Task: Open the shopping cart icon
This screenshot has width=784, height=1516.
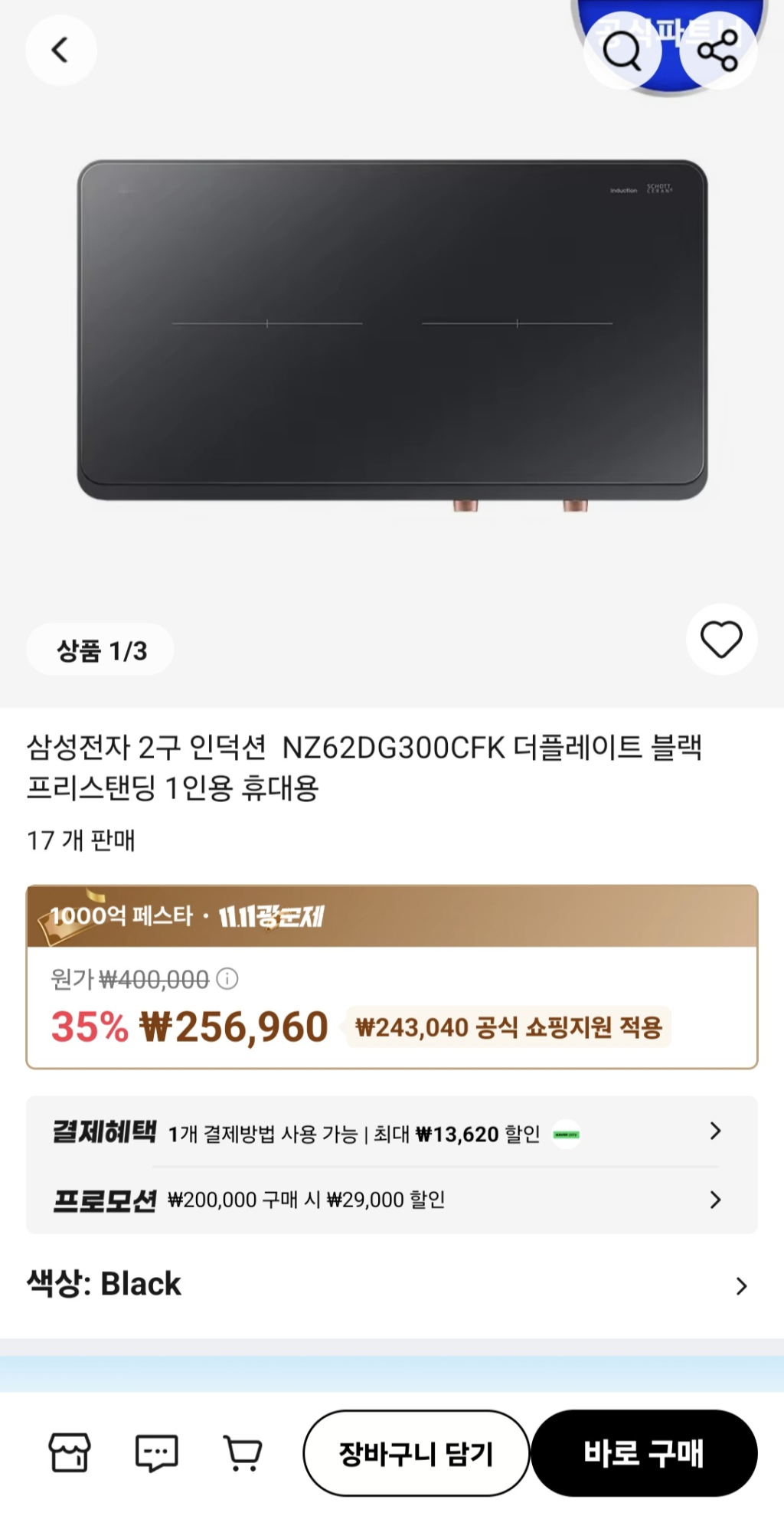Action: tap(243, 1452)
